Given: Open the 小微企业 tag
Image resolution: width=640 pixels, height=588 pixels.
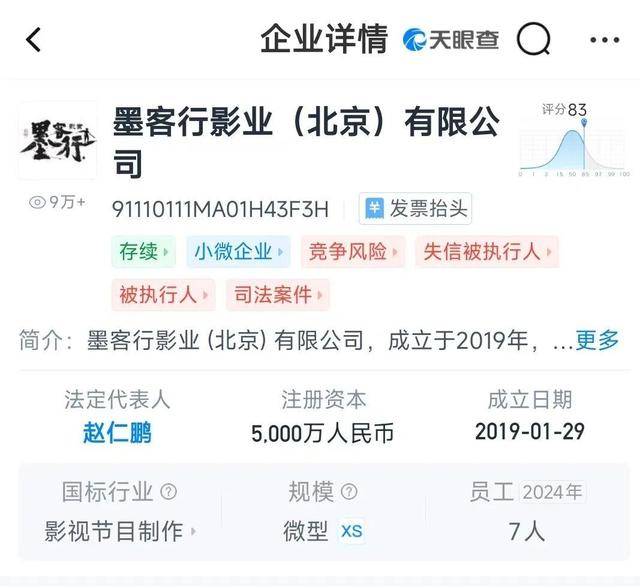Looking at the screenshot, I should pyautogui.click(x=238, y=252).
